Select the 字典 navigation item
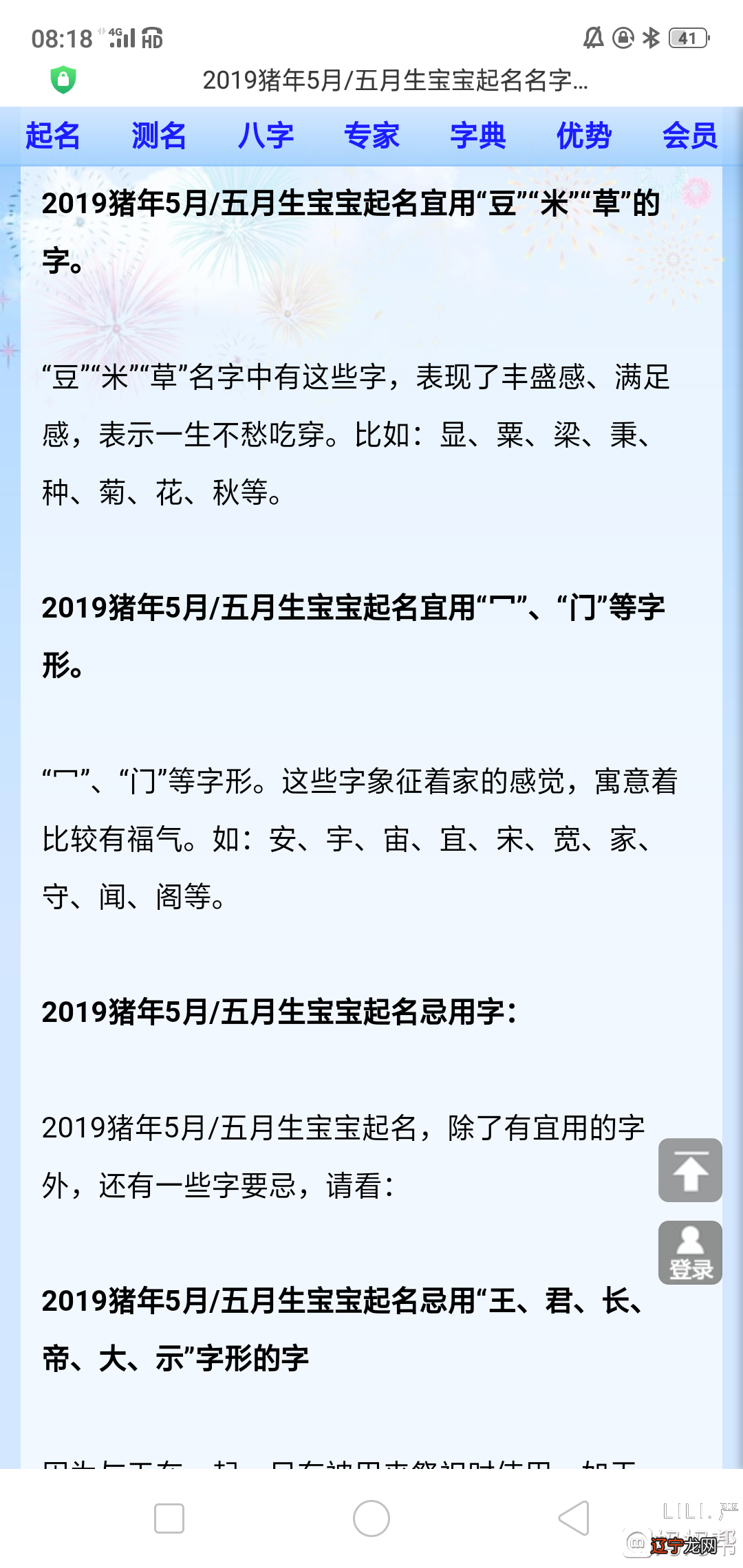This screenshot has width=743, height=1568. (x=480, y=137)
